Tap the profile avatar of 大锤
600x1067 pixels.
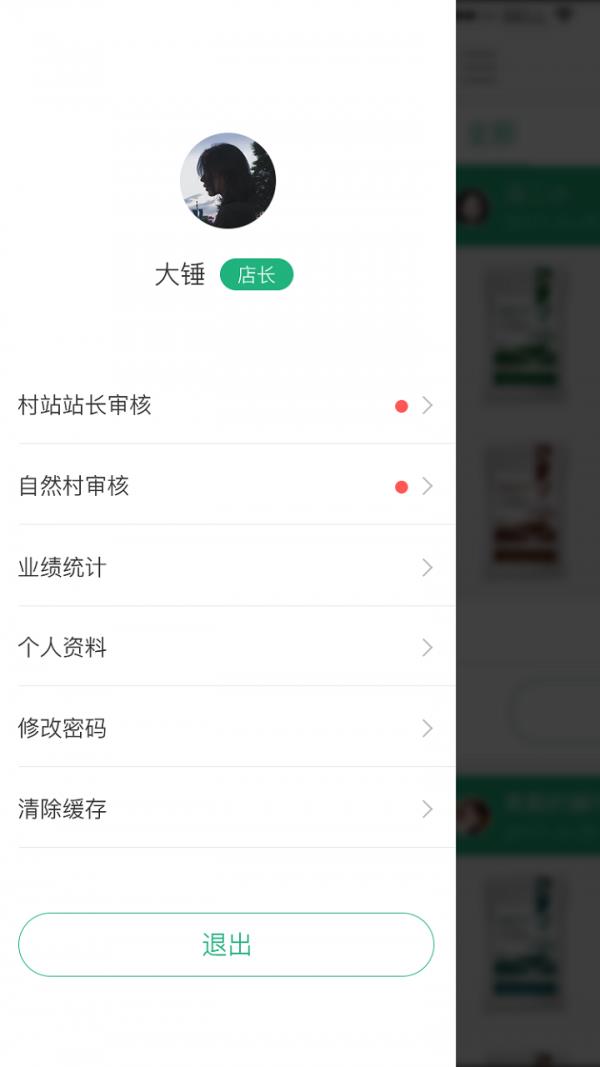pos(228,180)
